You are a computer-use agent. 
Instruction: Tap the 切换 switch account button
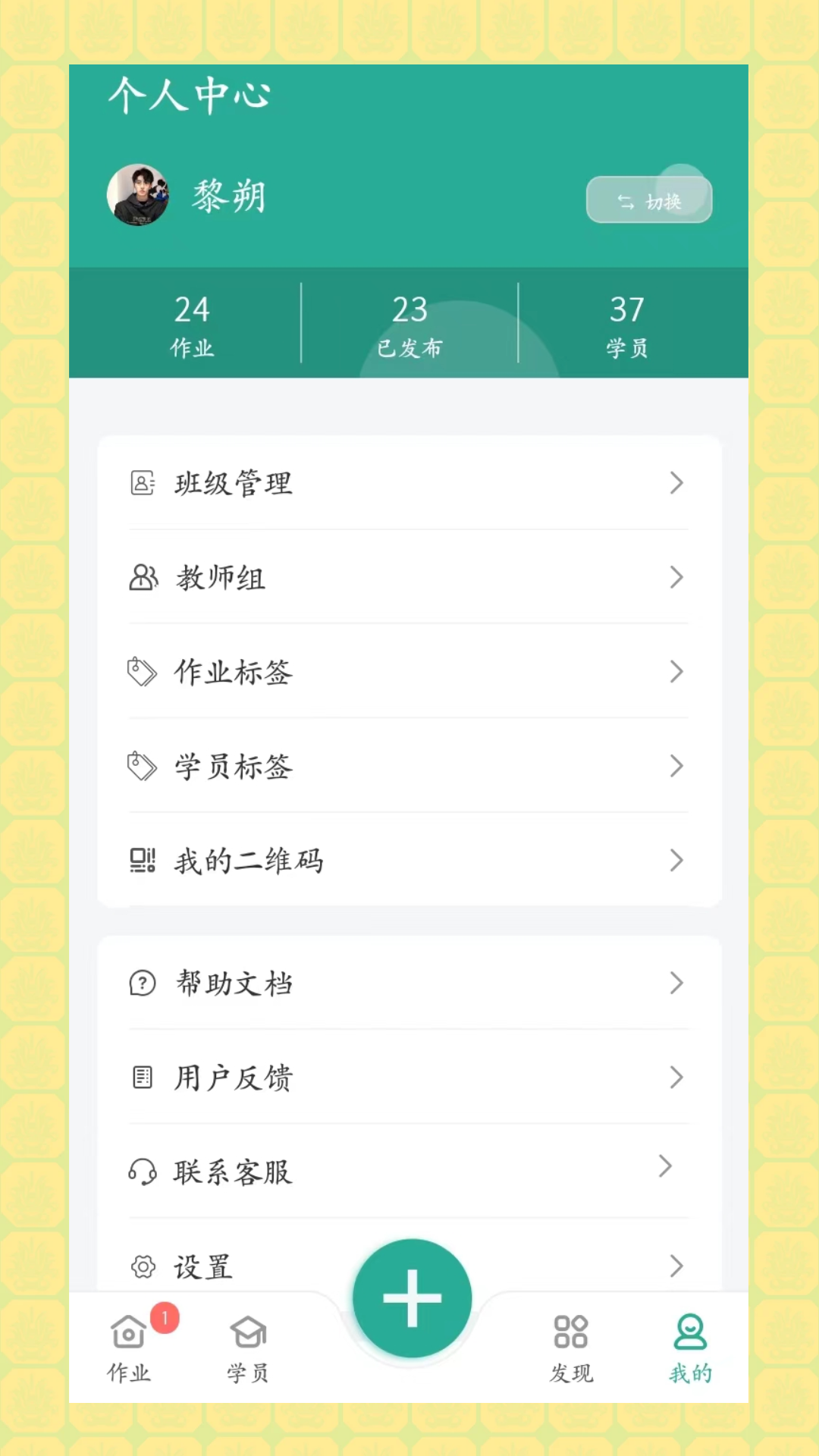[x=648, y=200]
